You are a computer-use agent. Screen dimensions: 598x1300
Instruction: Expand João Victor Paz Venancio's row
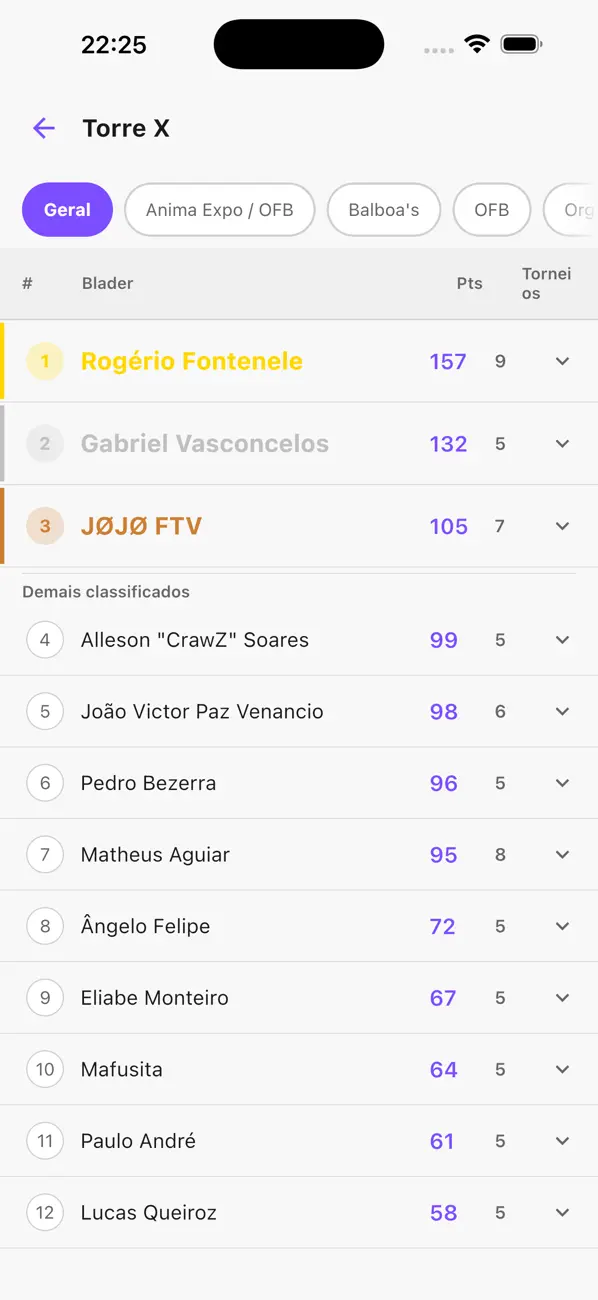tap(562, 712)
